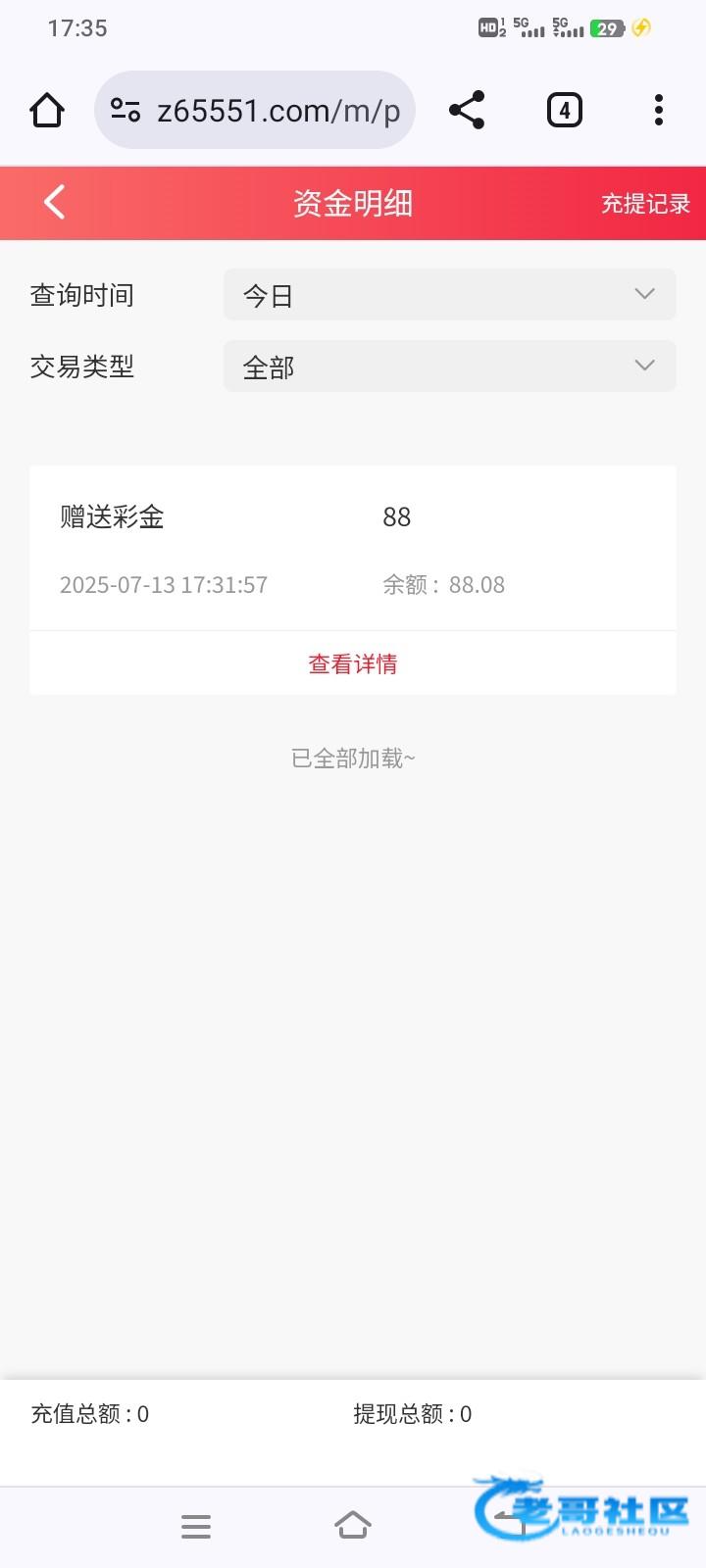Go to the phone home screen

click(353, 1526)
